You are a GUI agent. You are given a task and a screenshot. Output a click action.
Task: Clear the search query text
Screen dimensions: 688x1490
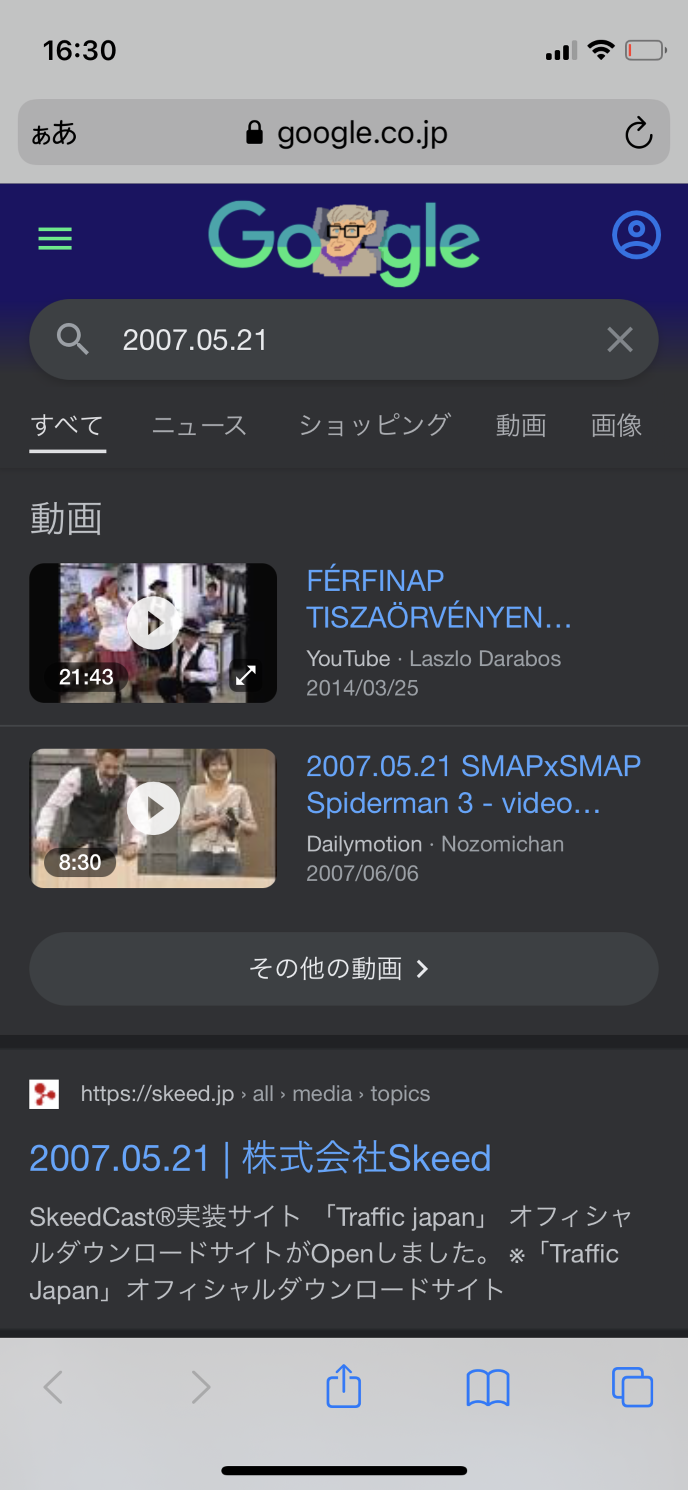tap(620, 340)
